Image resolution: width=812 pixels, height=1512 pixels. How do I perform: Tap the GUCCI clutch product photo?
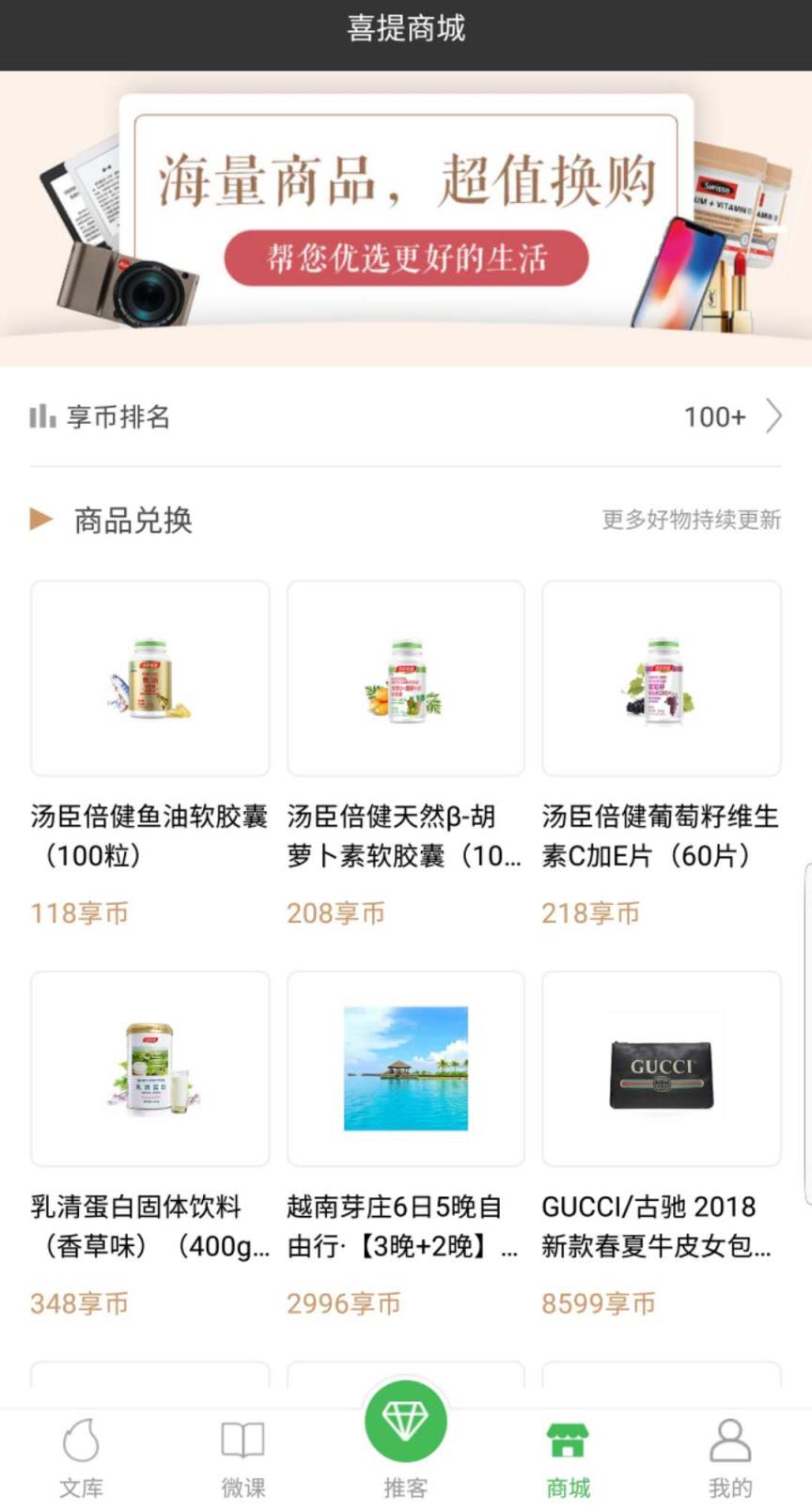[x=661, y=1068]
